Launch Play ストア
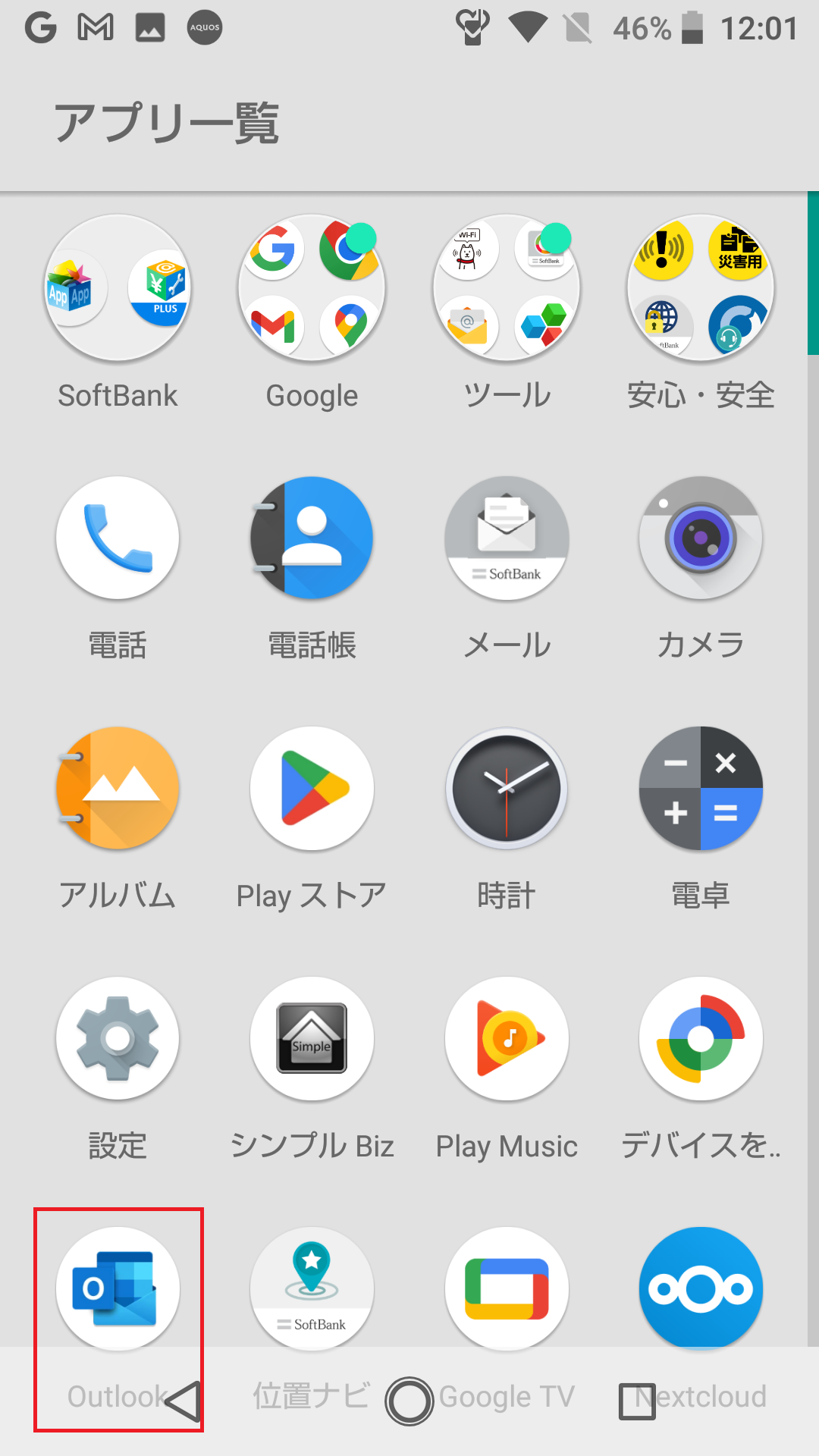This screenshot has height=1456, width=819. (x=312, y=789)
